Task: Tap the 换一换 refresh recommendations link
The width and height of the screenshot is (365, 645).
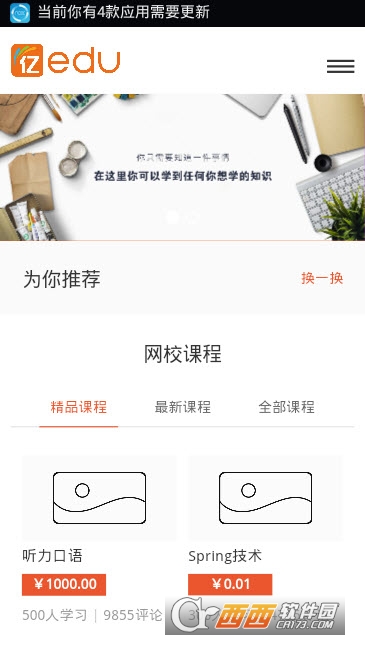Action: pyautogui.click(x=322, y=278)
